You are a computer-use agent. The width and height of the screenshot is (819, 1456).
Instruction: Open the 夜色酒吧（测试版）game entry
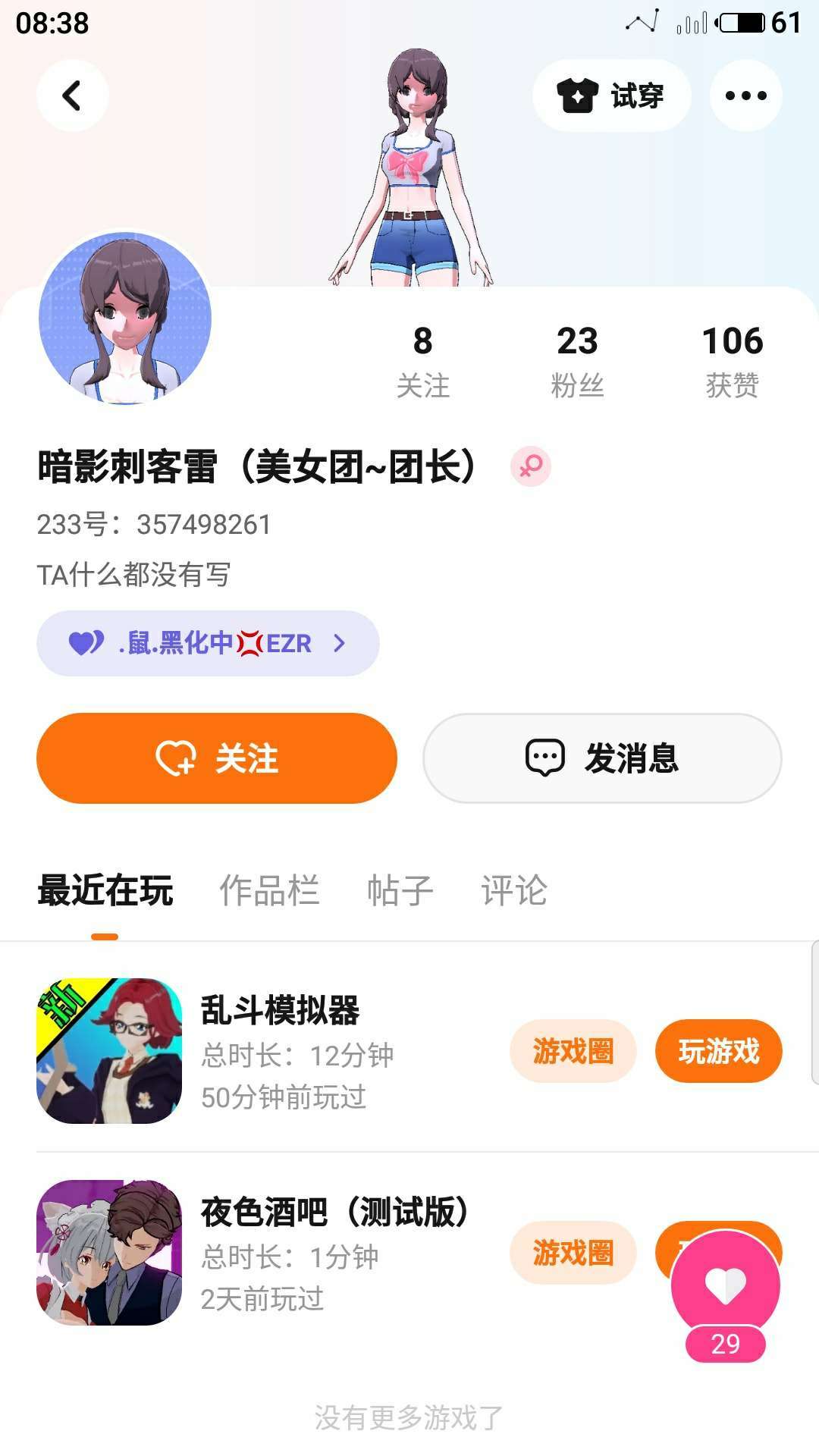pos(334,1213)
